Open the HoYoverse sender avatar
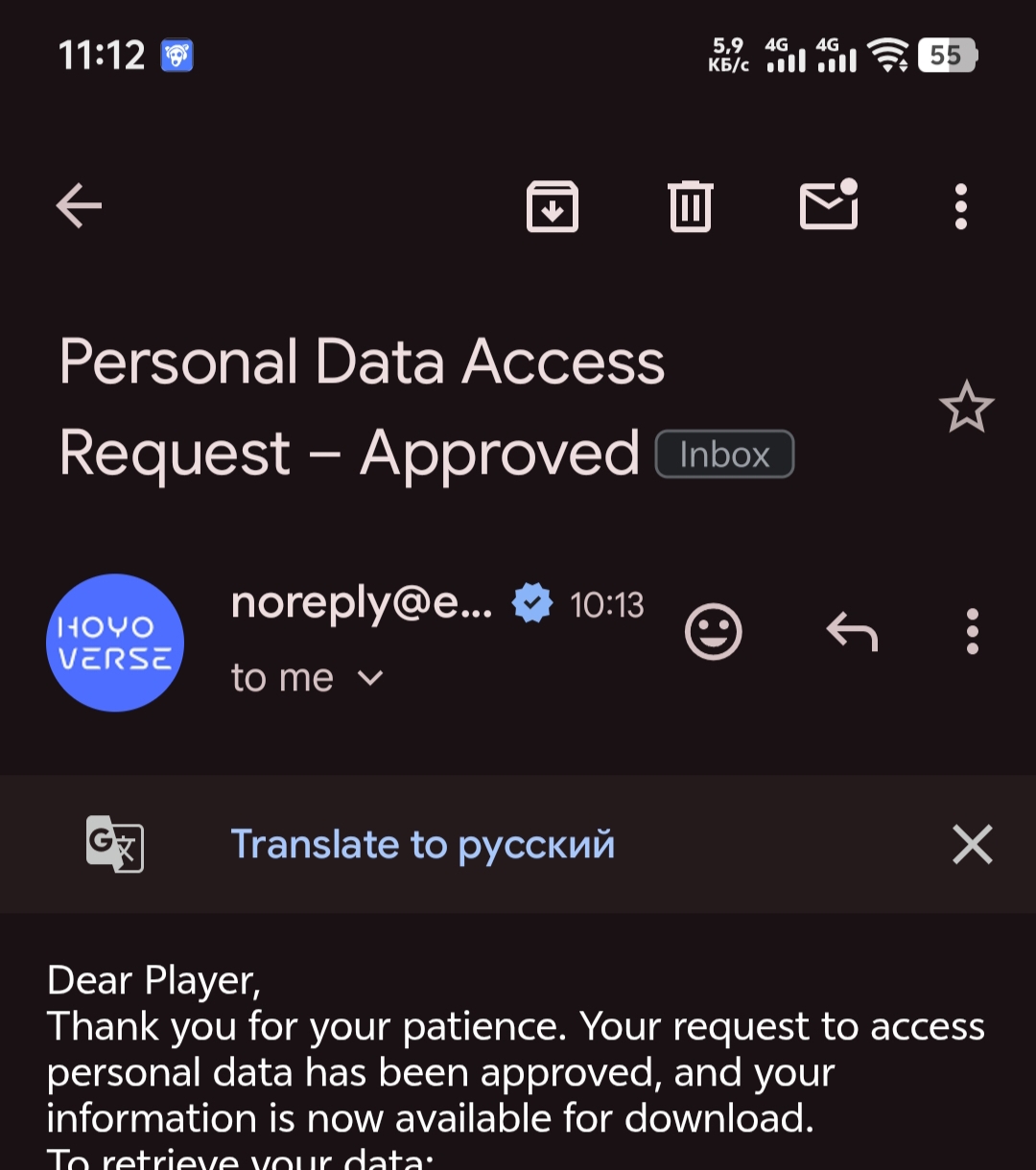Image resolution: width=1036 pixels, height=1170 pixels. coord(115,643)
